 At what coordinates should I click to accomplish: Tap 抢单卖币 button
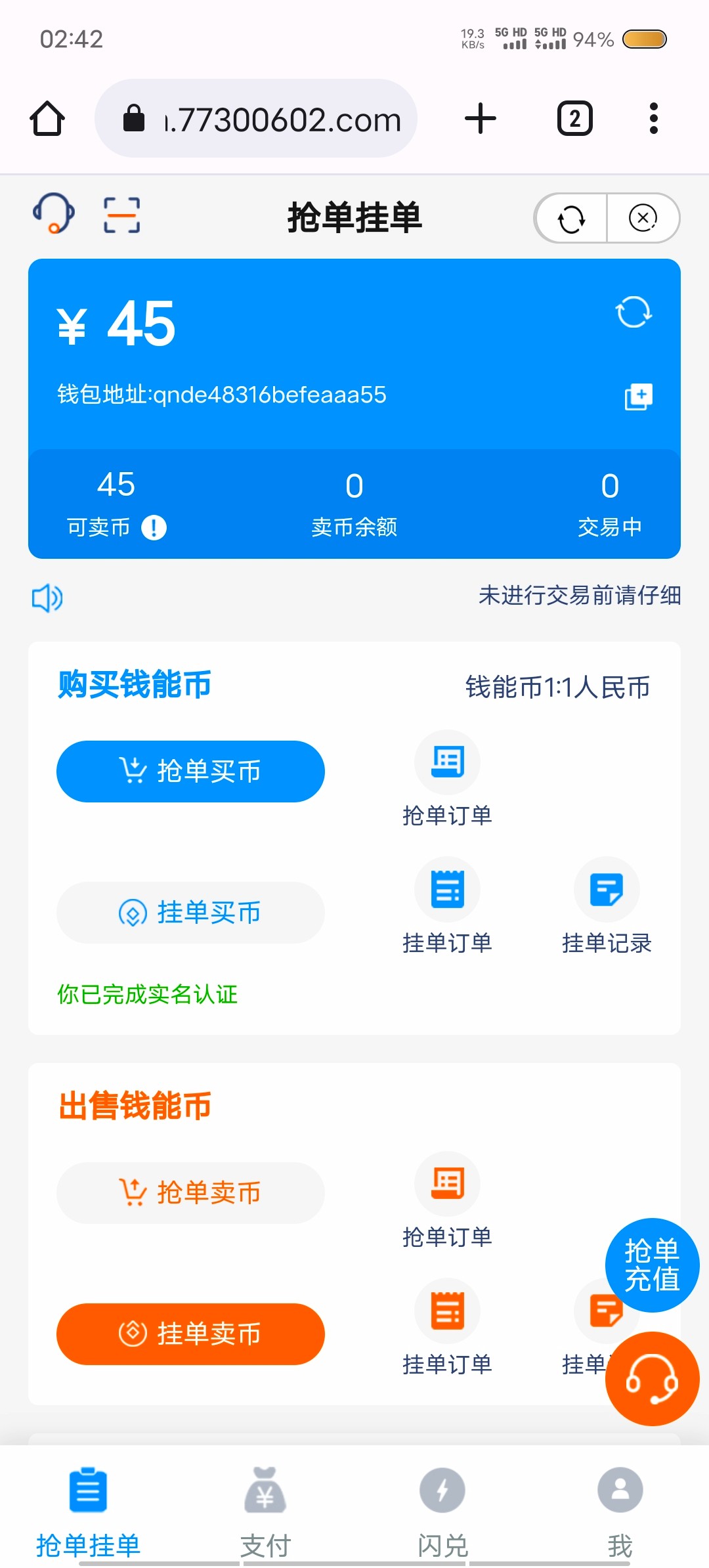(x=190, y=1192)
